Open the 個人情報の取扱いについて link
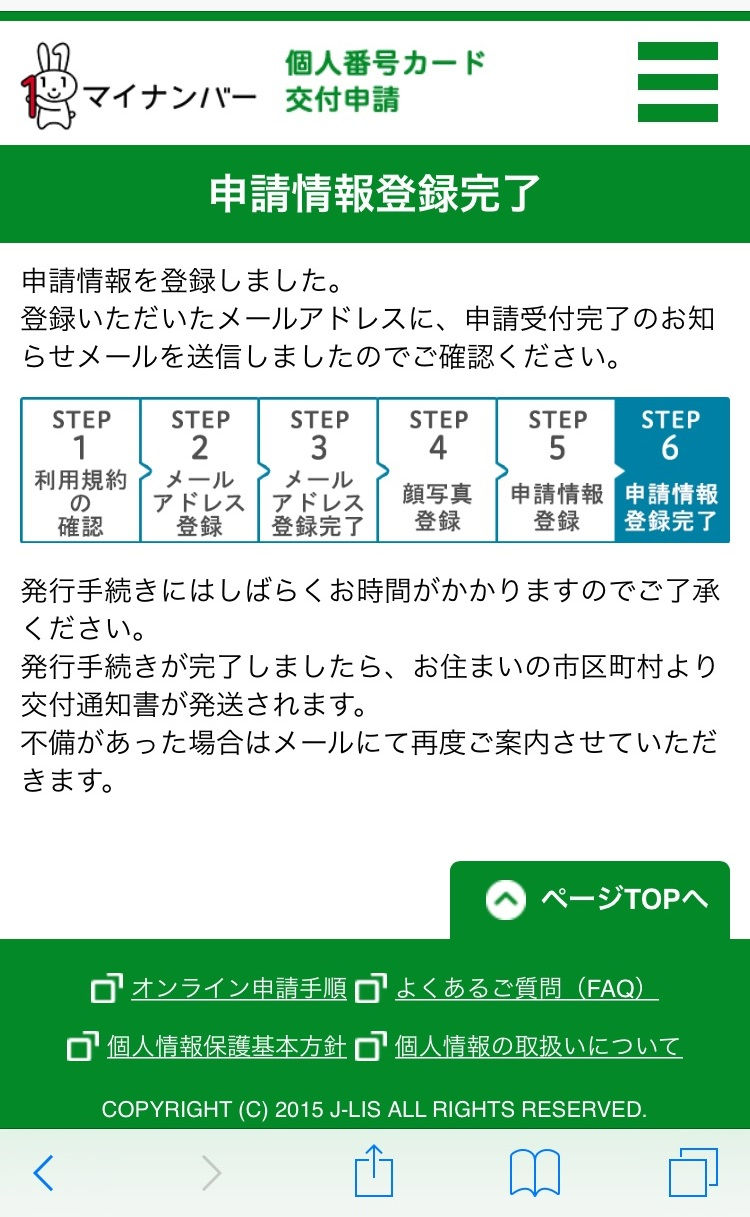Viewport: 750px width, 1217px height. (538, 1047)
